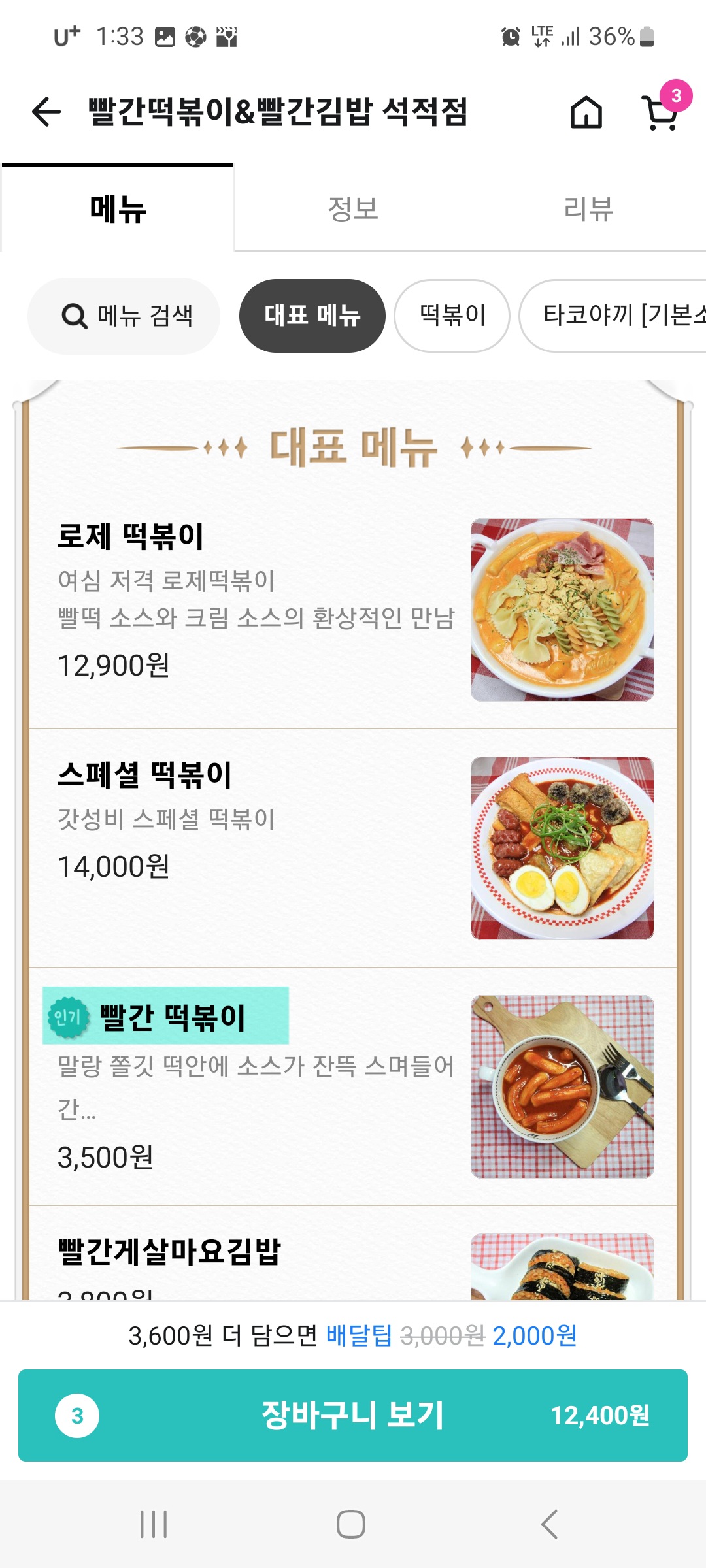Image resolution: width=706 pixels, height=1568 pixels.
Task: Switch to the 리뷰 tab
Action: pos(588,209)
